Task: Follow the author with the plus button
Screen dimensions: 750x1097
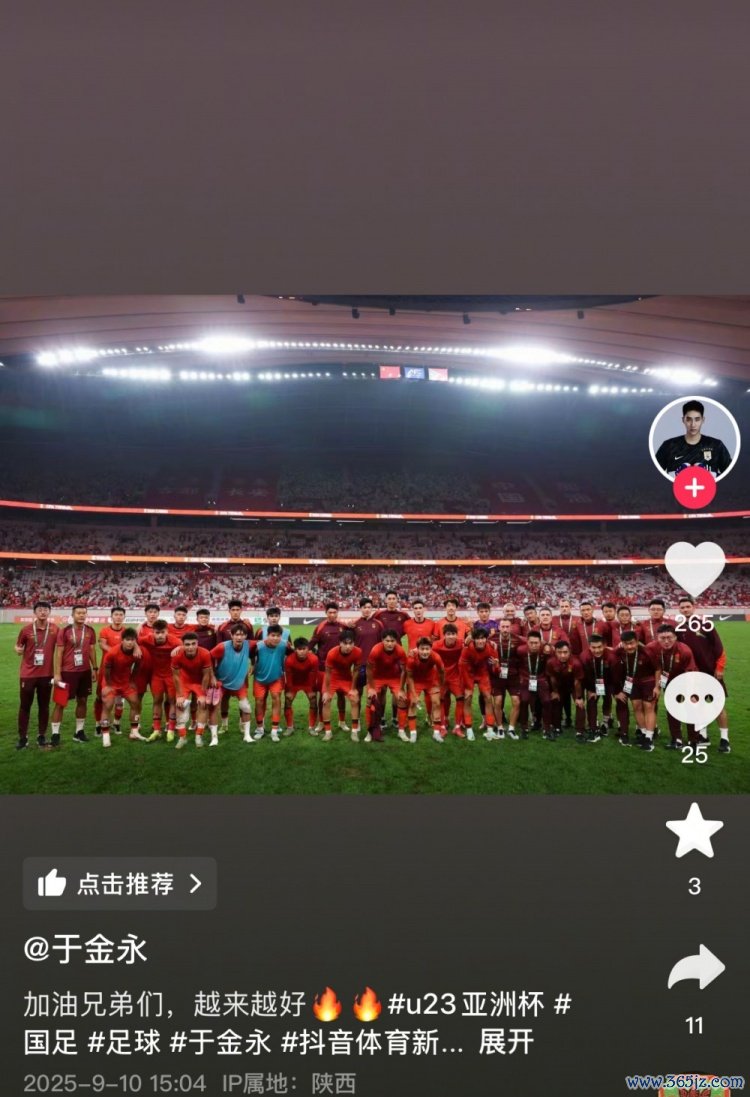Action: coord(694,488)
